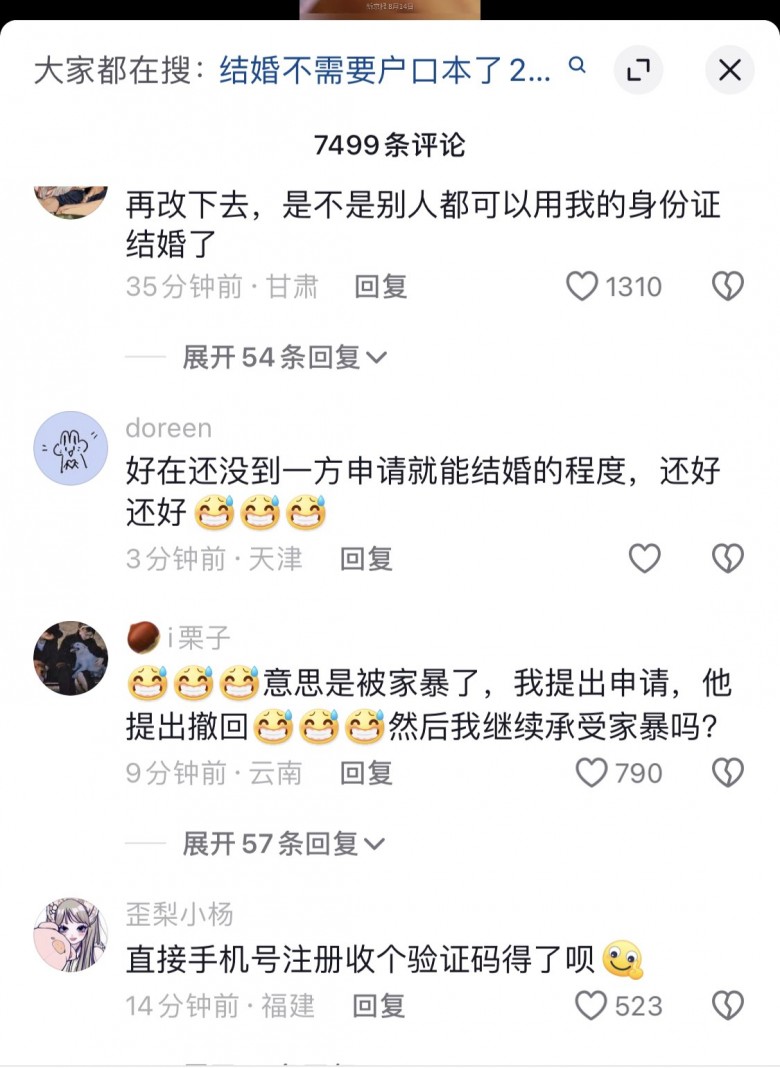
Task: Expand 57 replies under i栗子's comment
Action: click(284, 844)
